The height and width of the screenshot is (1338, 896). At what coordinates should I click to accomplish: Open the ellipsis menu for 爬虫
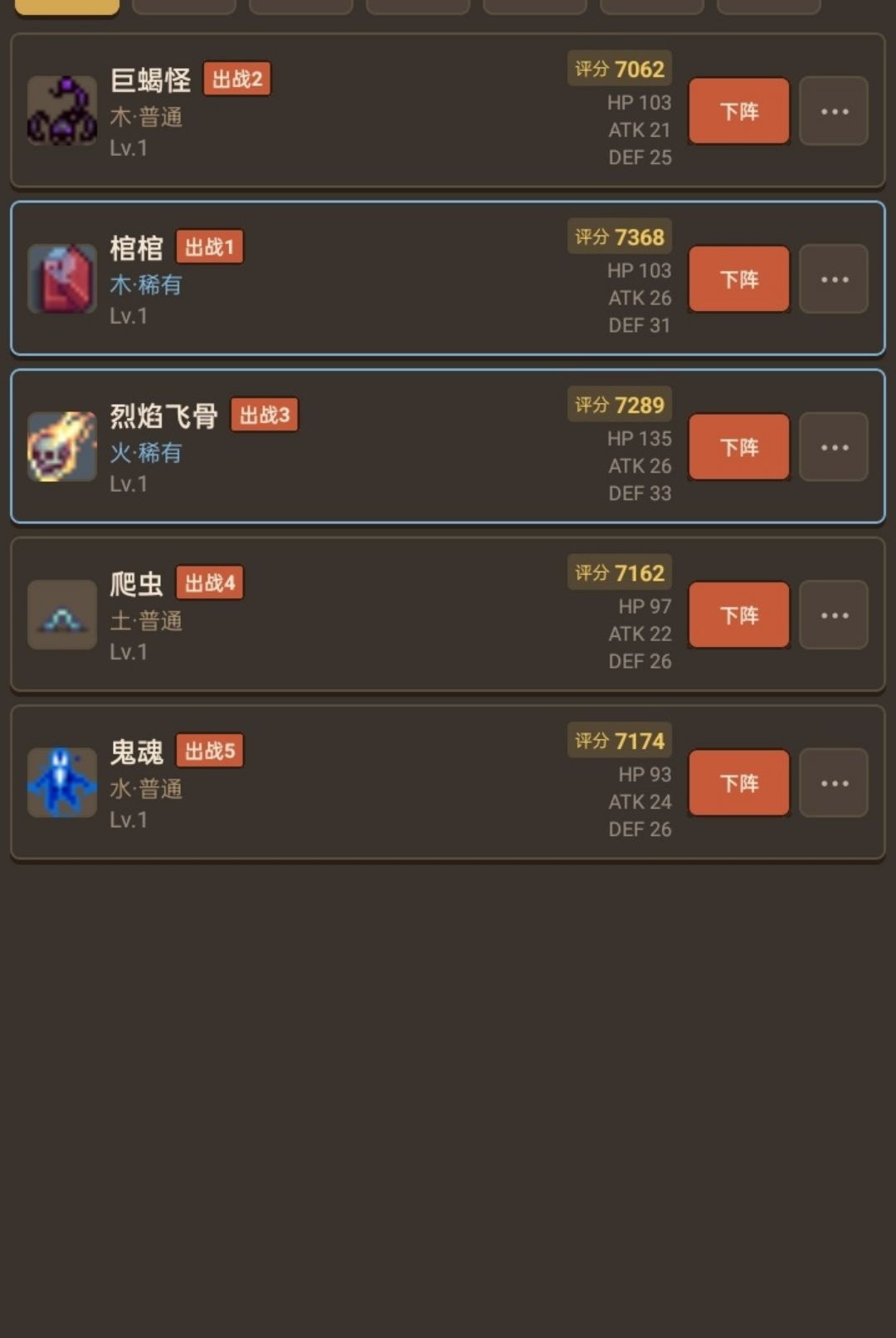834,615
